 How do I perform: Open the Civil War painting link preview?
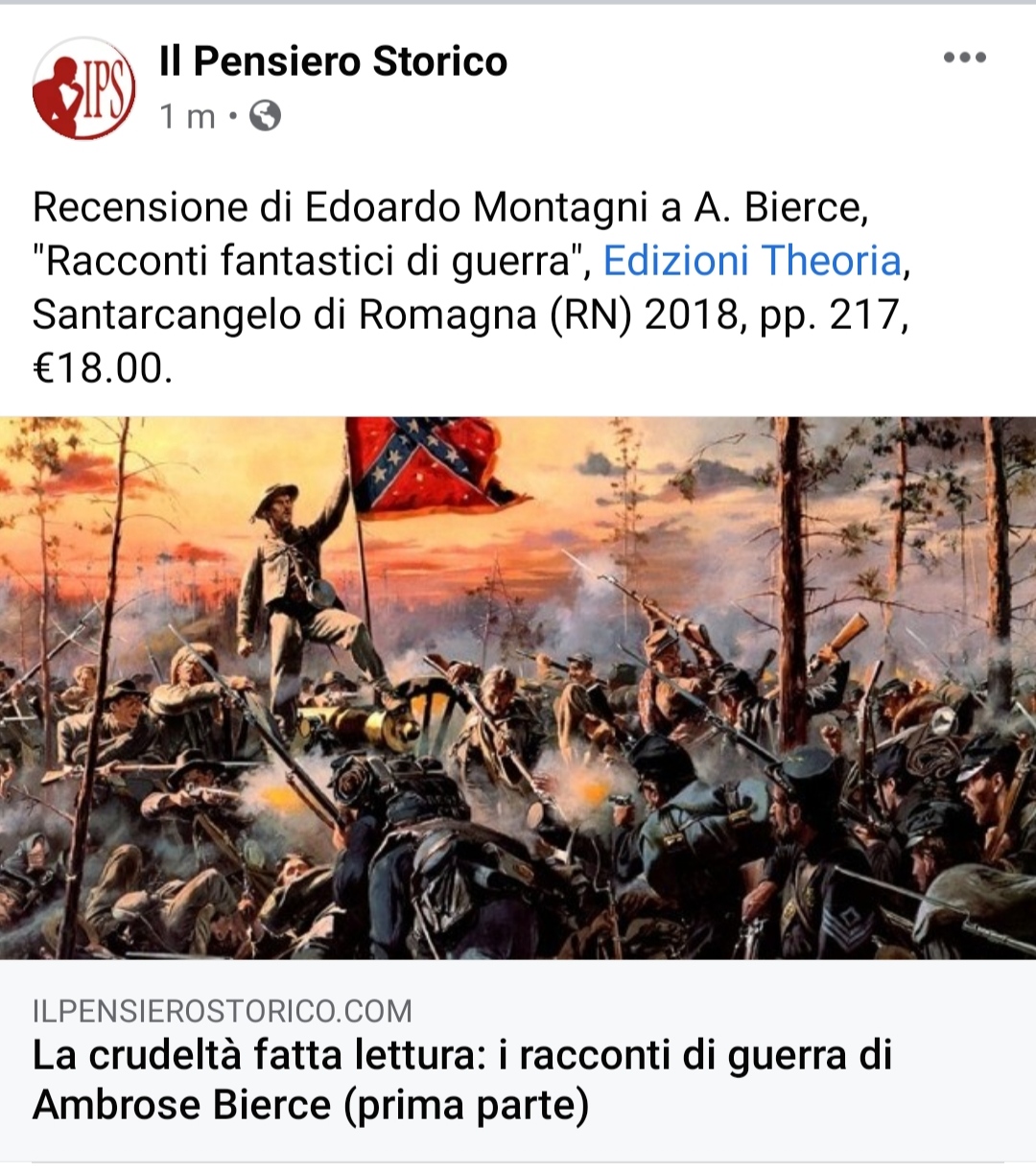[x=518, y=687]
